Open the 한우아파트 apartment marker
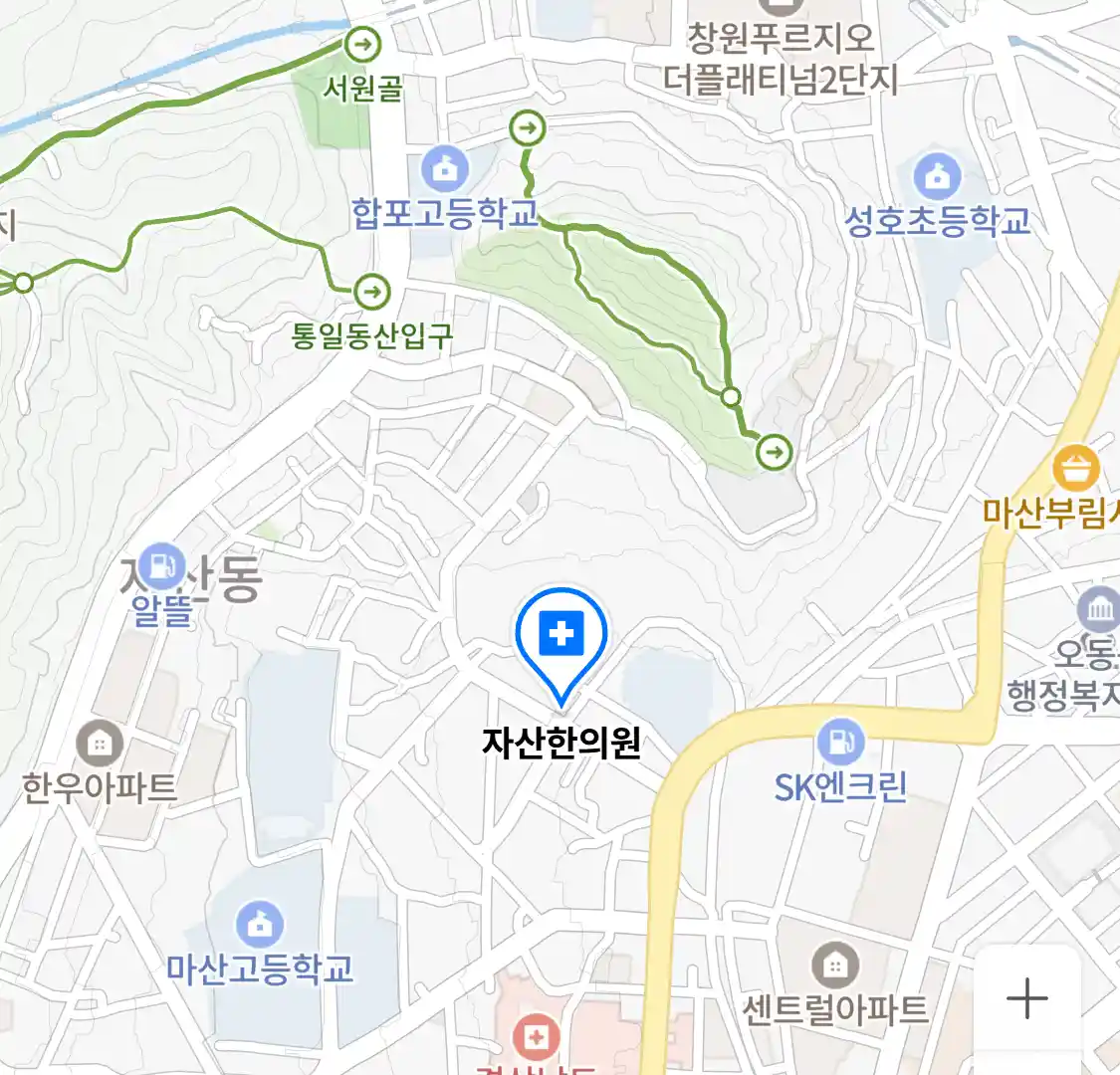The width and height of the screenshot is (1120, 1075). click(x=100, y=745)
